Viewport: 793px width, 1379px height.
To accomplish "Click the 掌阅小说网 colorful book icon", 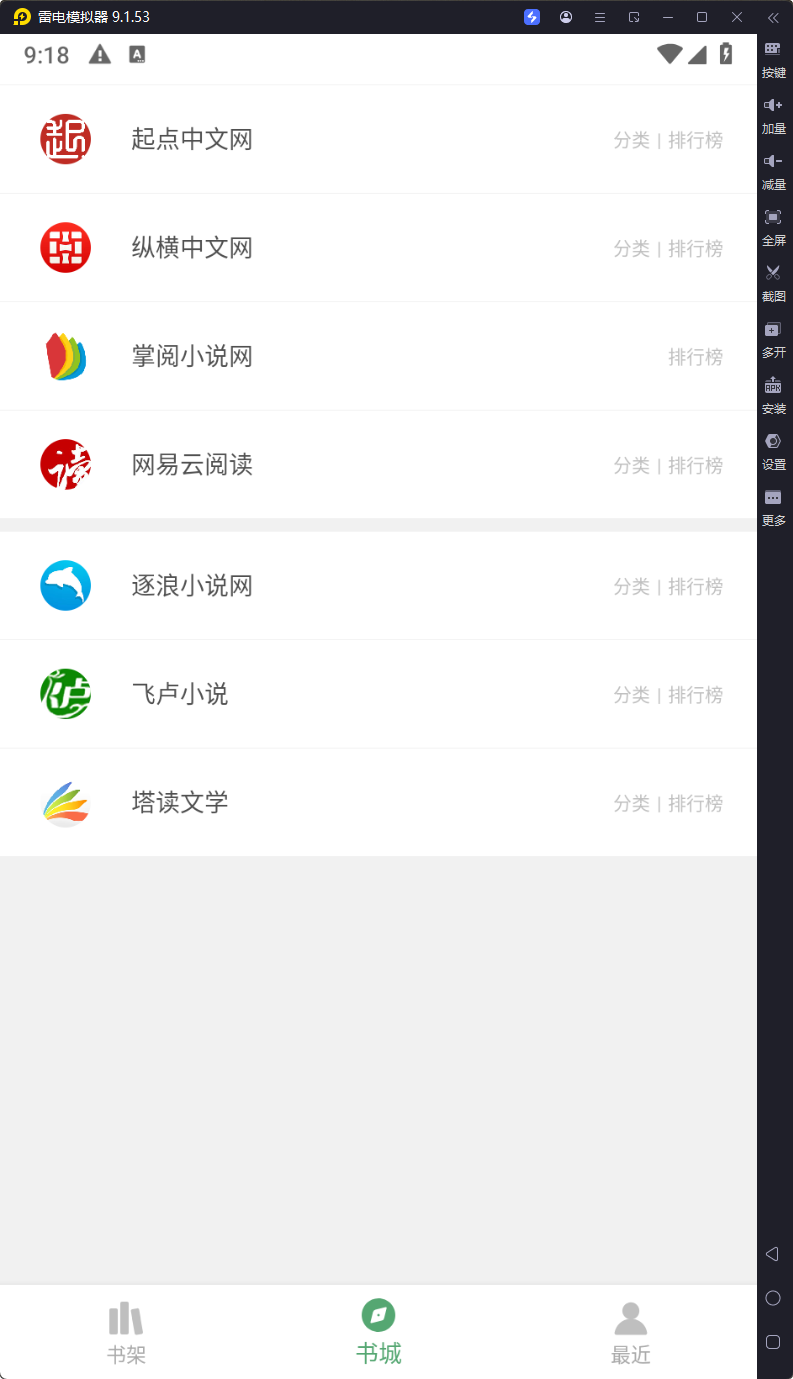I will [x=65, y=356].
